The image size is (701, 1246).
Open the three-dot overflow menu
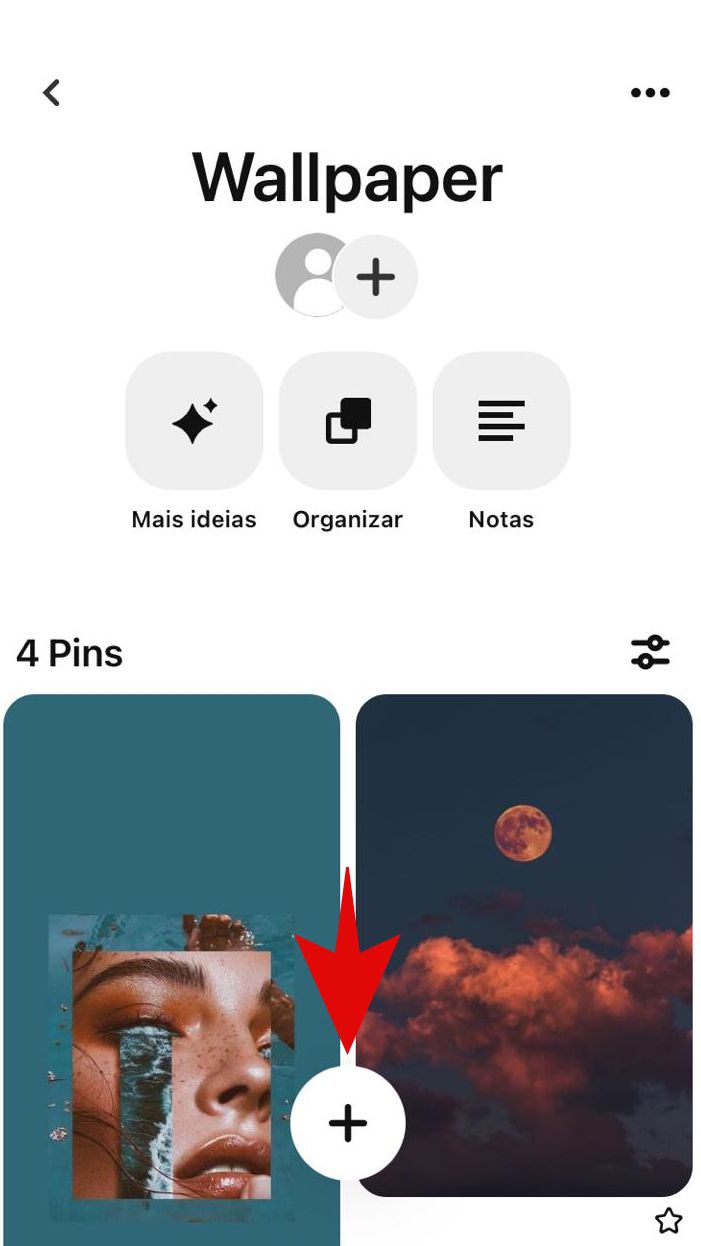point(650,93)
